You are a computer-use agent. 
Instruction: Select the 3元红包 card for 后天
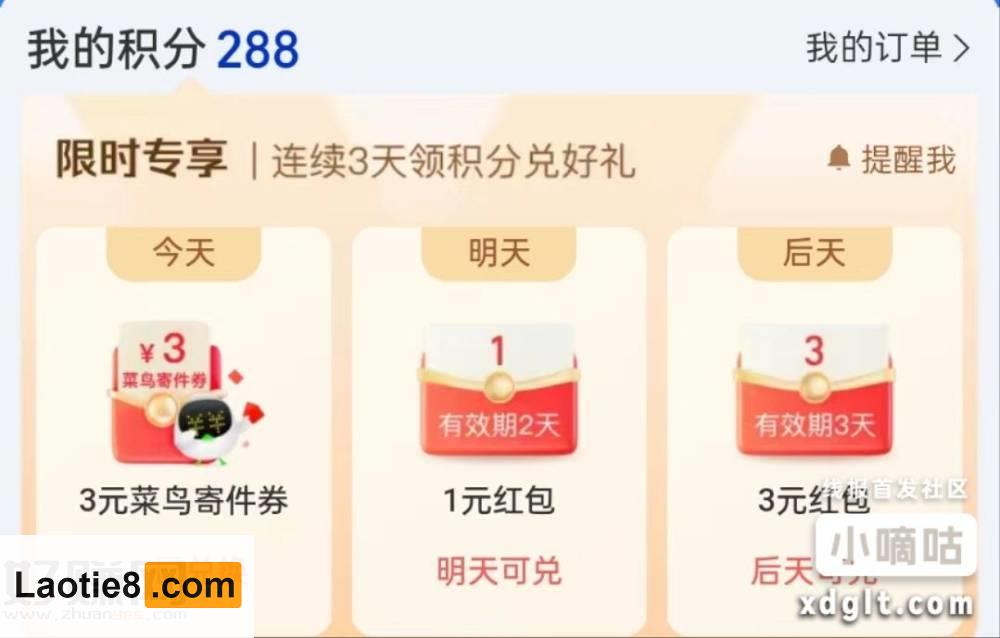click(814, 400)
